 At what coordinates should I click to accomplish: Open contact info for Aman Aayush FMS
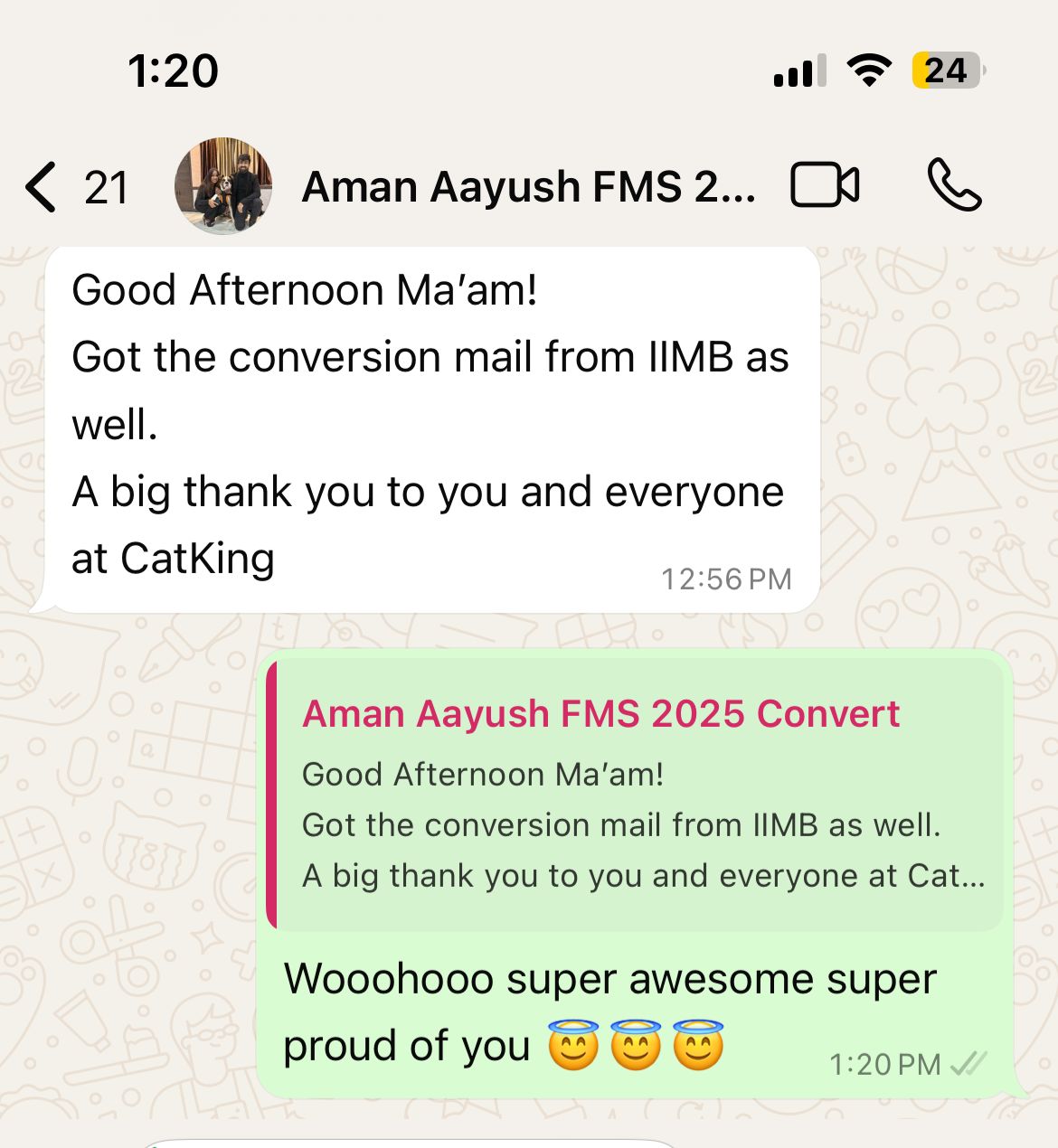[x=528, y=187]
